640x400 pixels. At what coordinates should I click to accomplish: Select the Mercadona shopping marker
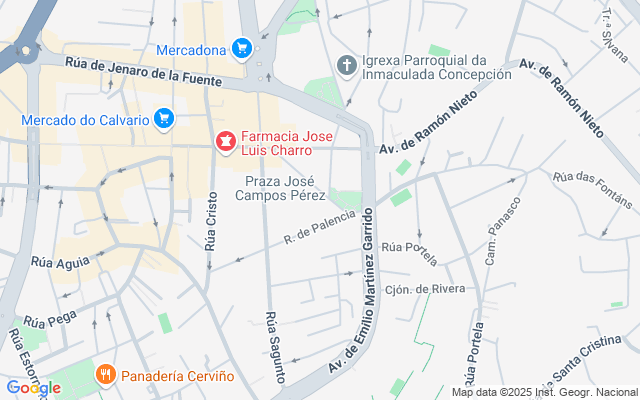(240, 47)
